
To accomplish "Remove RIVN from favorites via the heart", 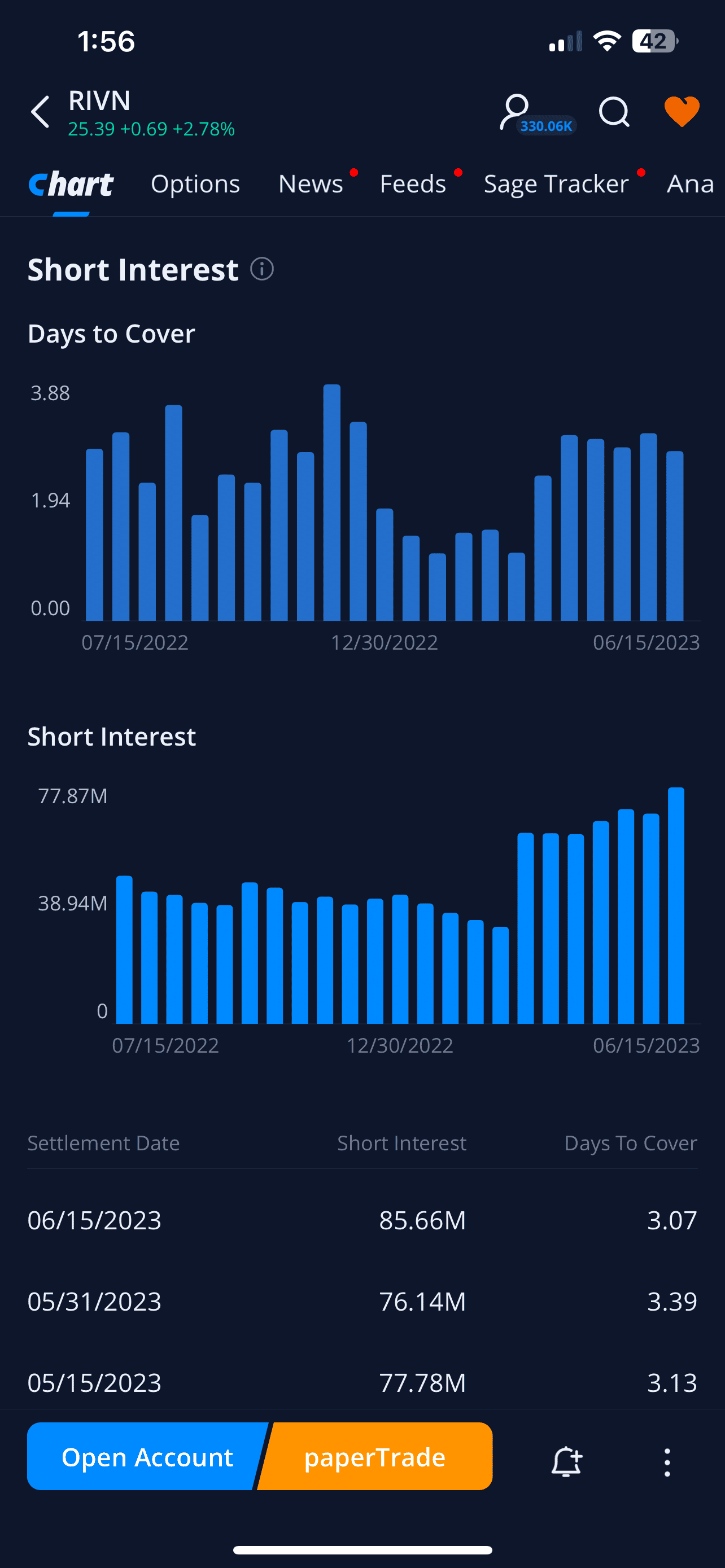I will [681, 111].
